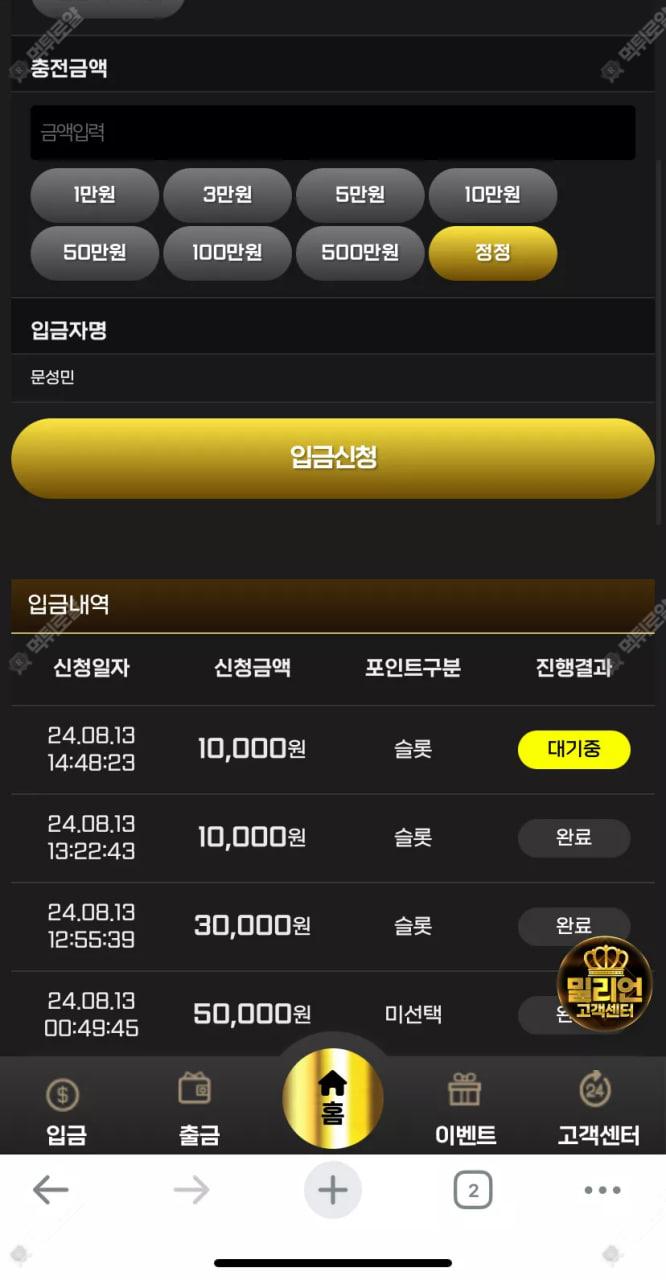This screenshot has height=1280, width=666.
Task: Select the 1만원 amount button
Action: pos(94,195)
